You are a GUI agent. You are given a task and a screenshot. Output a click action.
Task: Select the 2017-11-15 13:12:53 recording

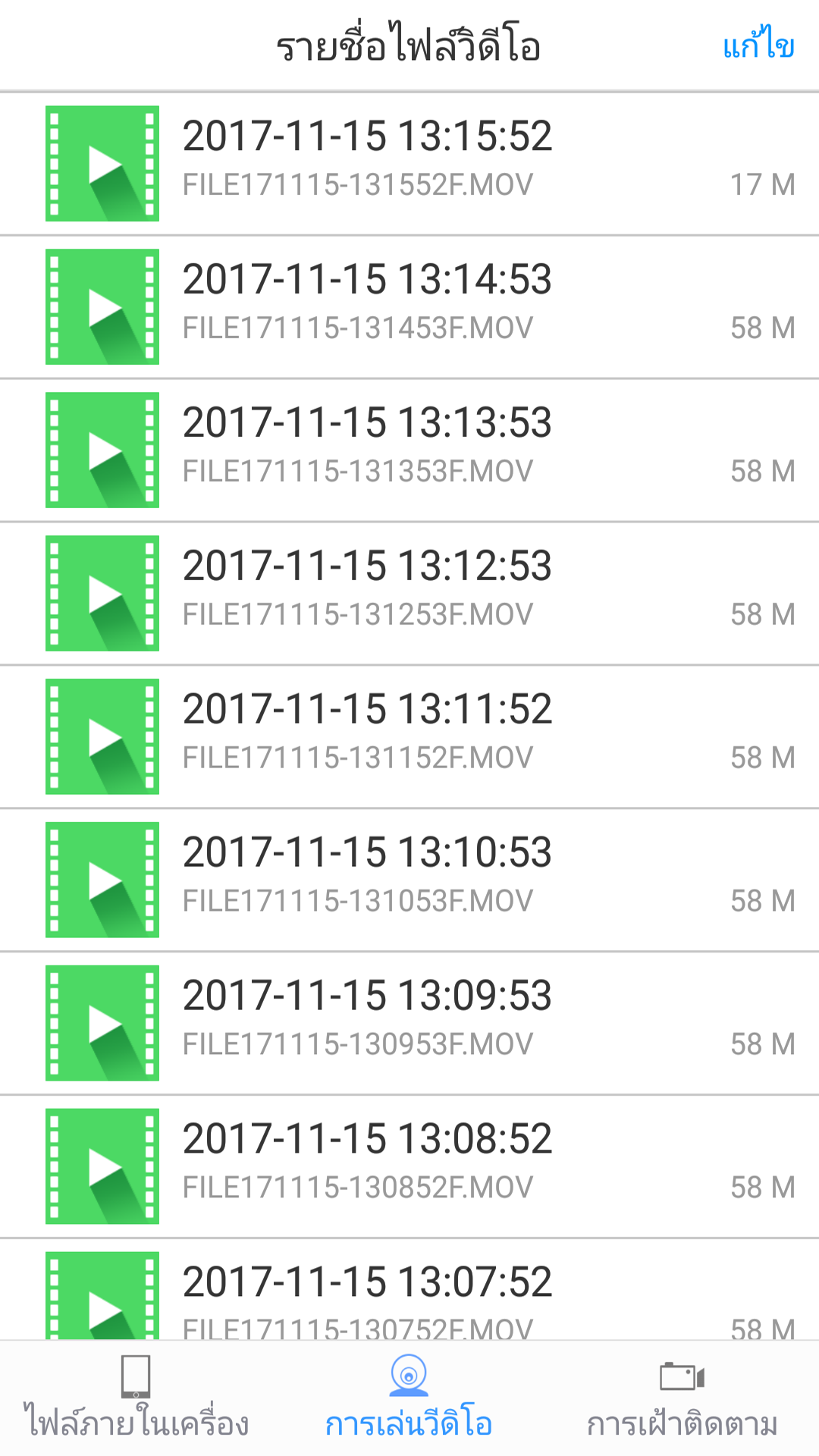pos(409,593)
